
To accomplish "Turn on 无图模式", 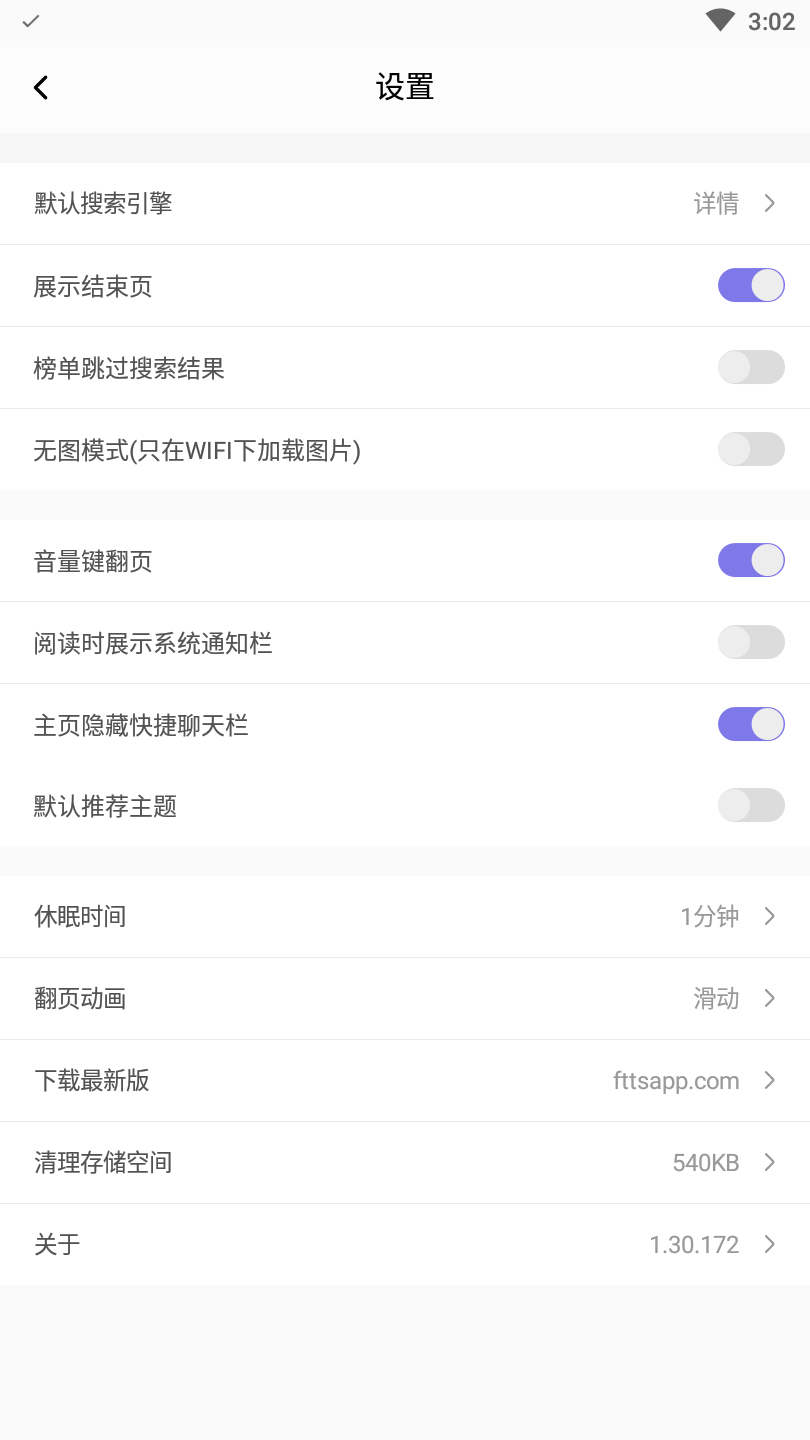I will point(751,449).
